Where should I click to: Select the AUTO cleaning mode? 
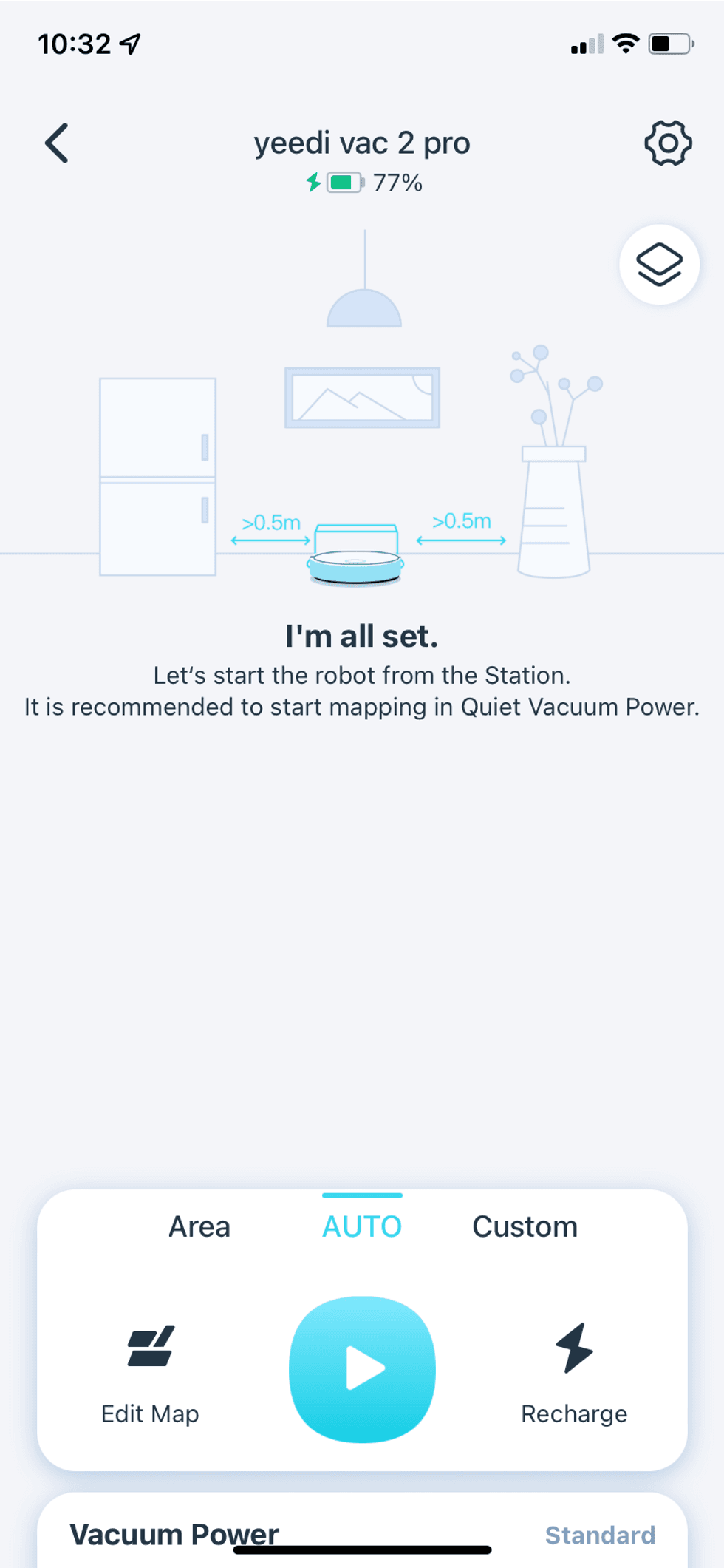click(x=361, y=1226)
